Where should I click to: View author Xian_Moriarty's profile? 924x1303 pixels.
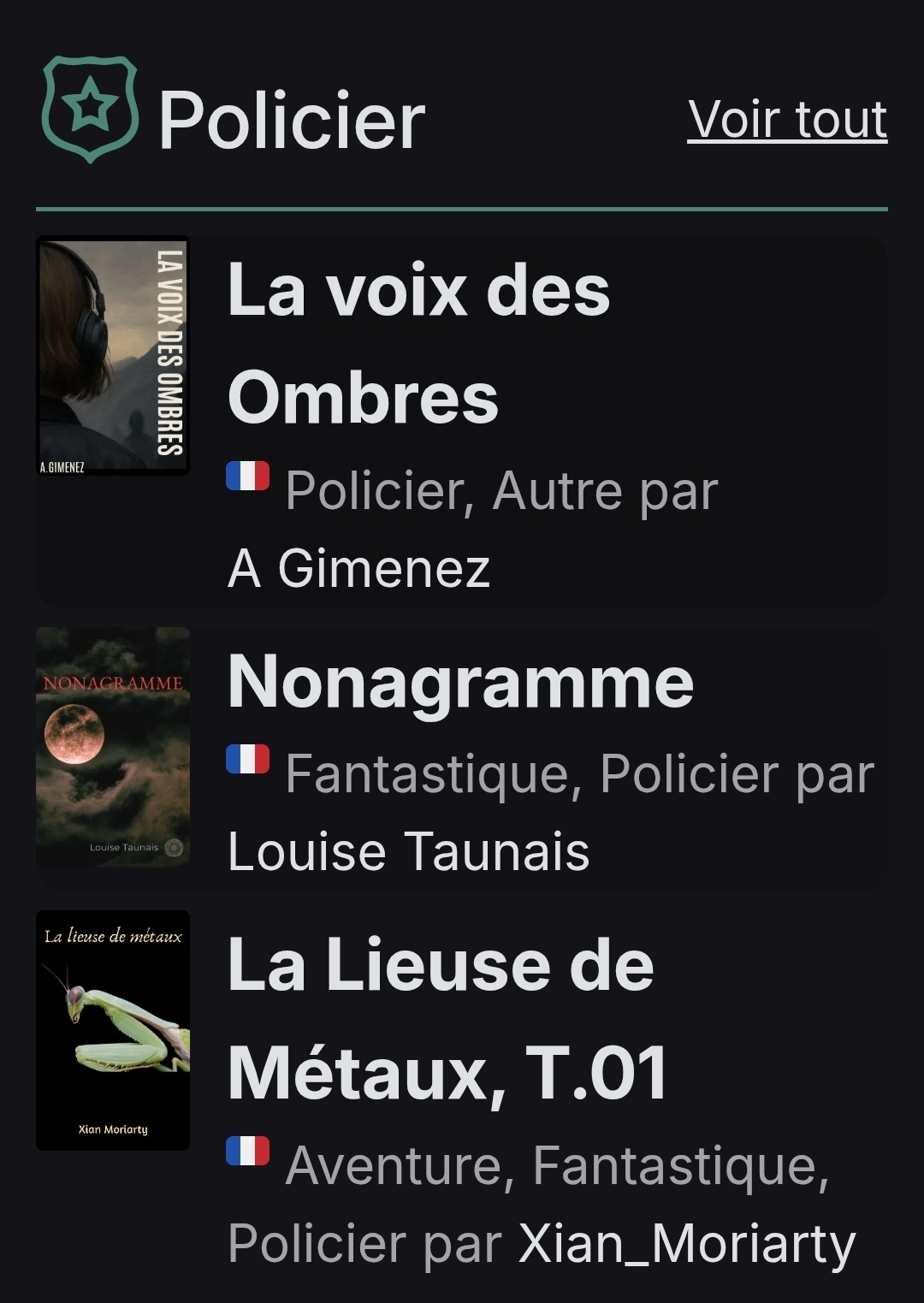pos(687,1243)
